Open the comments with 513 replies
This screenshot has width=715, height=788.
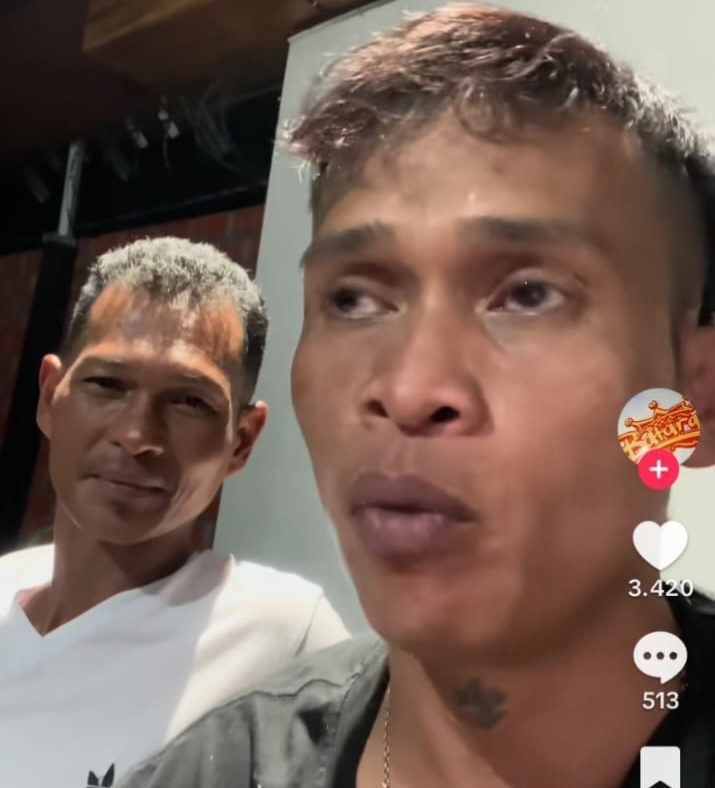coord(660,658)
